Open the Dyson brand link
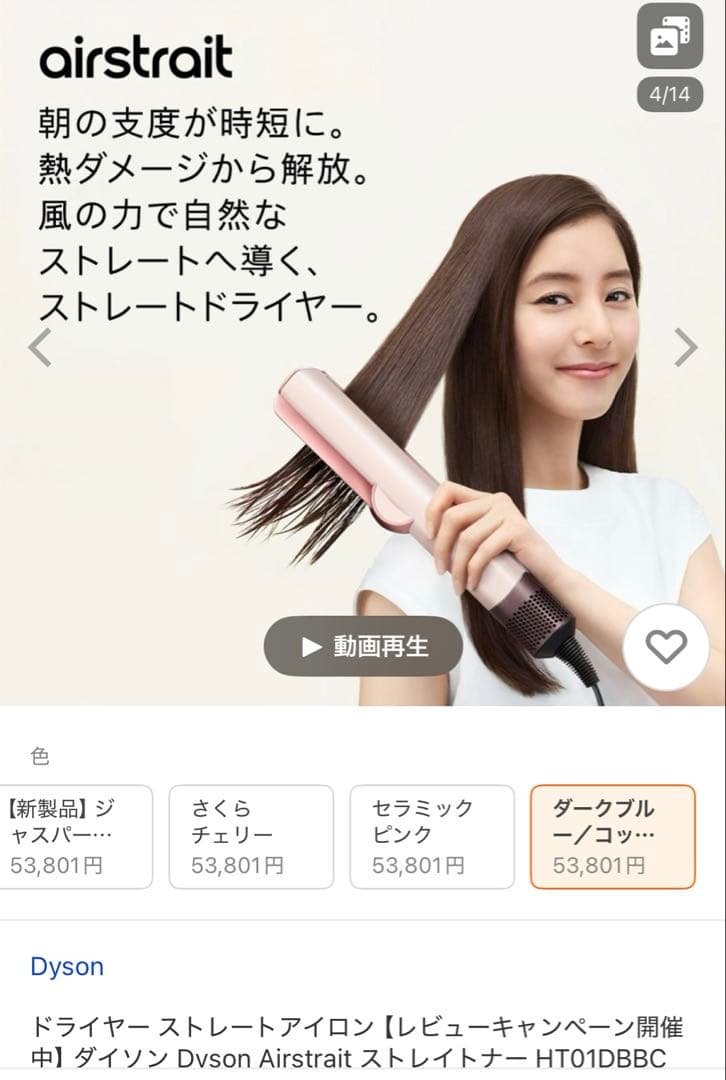Image resolution: width=726 pixels, height=1080 pixels. [x=67, y=966]
